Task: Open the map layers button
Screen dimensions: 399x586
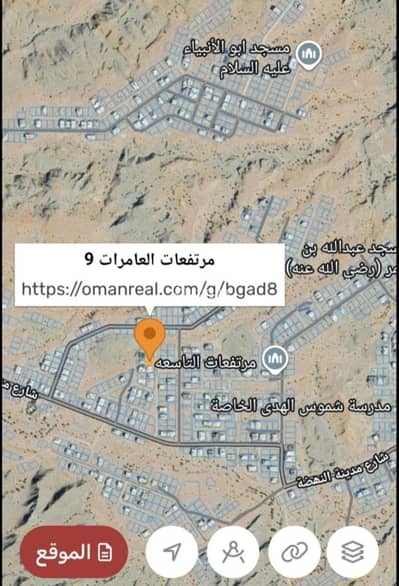Action: pos(353,552)
